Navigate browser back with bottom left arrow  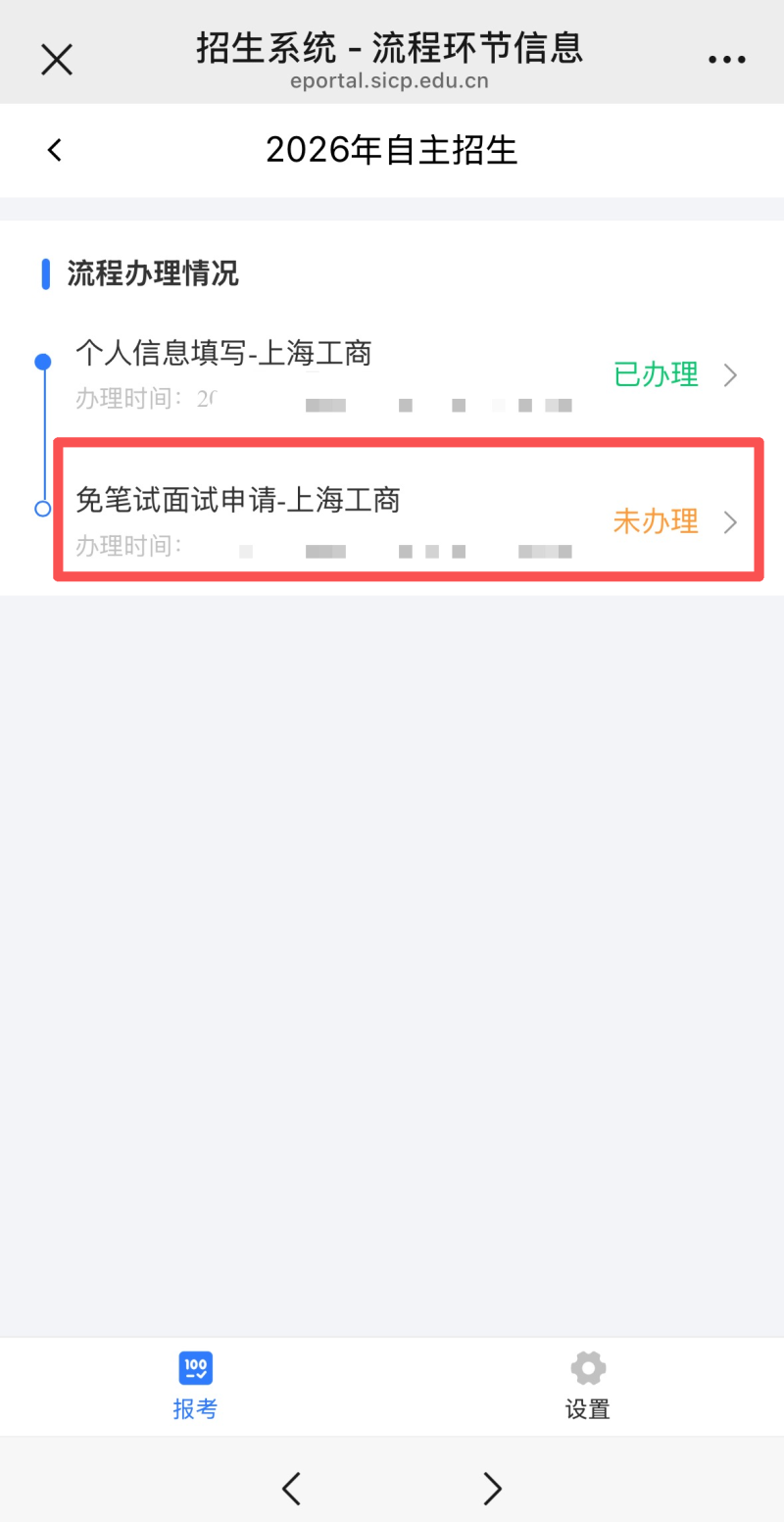pyautogui.click(x=291, y=1489)
